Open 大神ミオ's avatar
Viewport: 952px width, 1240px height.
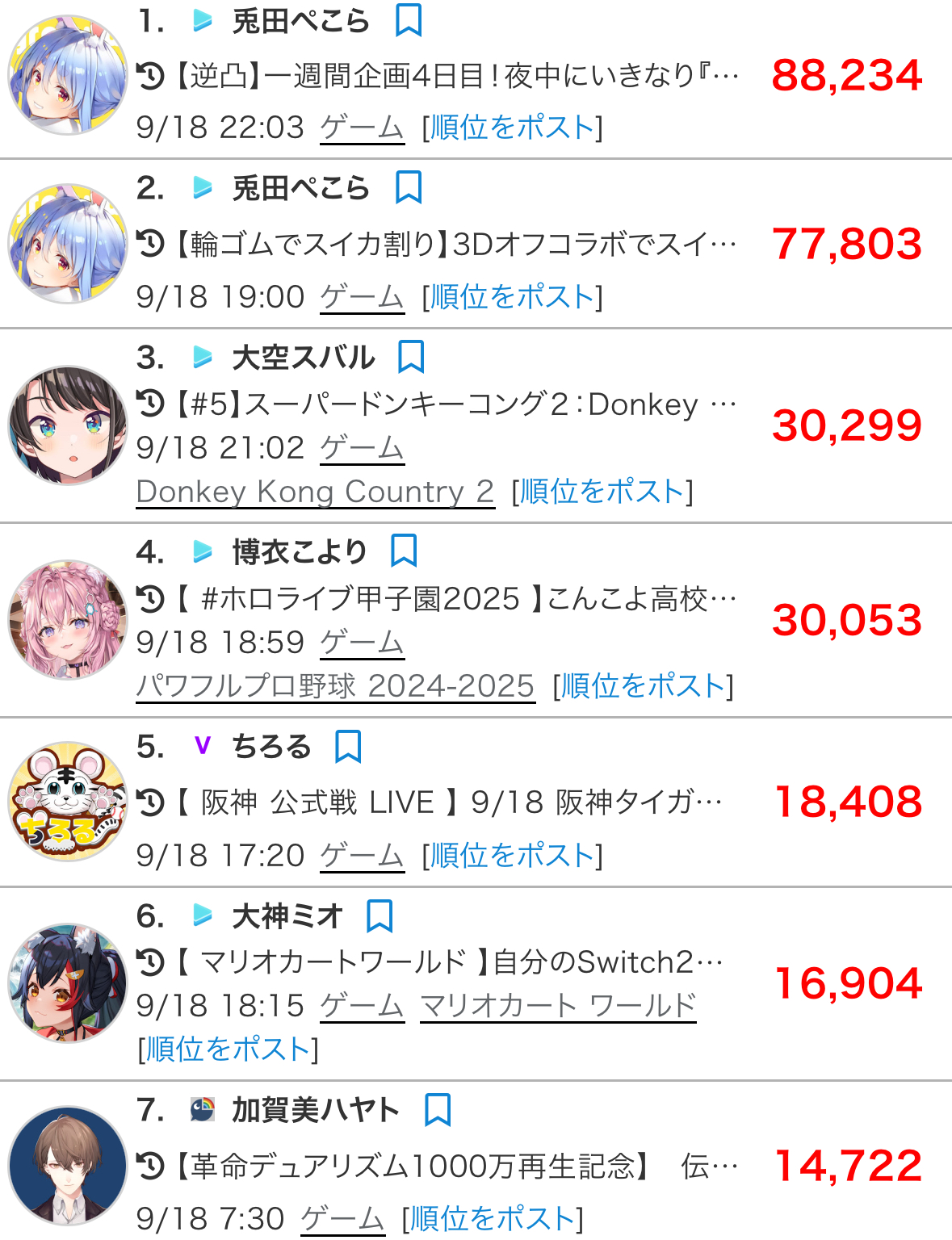pos(68,983)
